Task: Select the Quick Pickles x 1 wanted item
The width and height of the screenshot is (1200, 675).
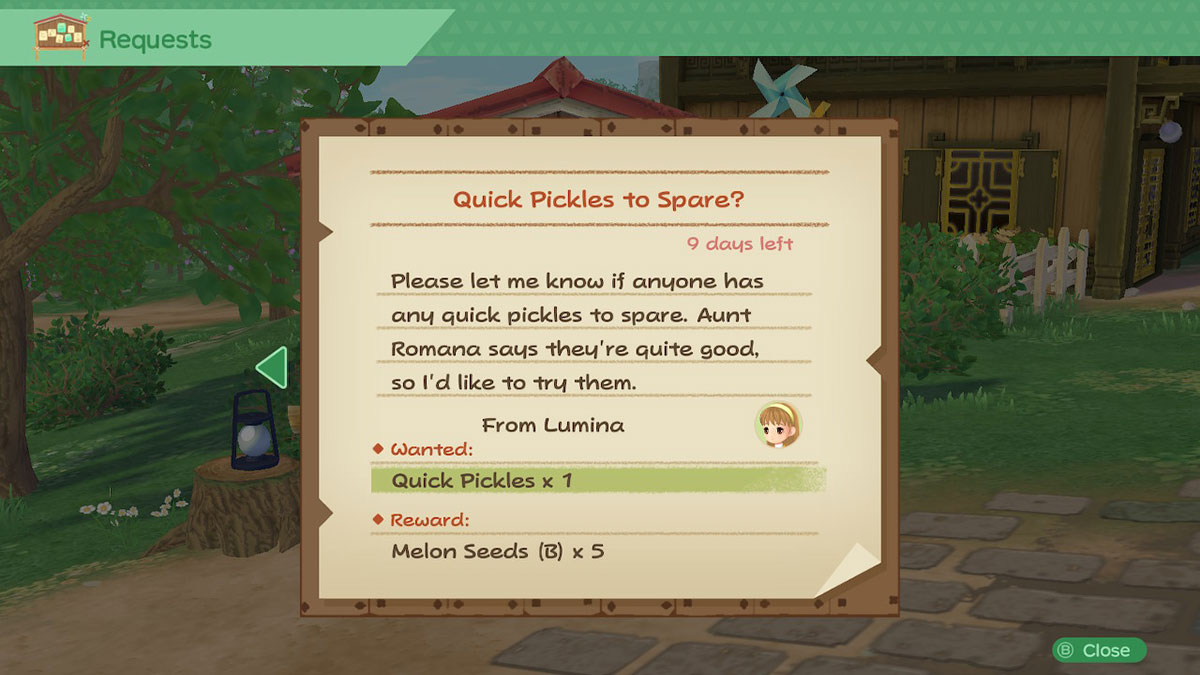Action: click(597, 480)
